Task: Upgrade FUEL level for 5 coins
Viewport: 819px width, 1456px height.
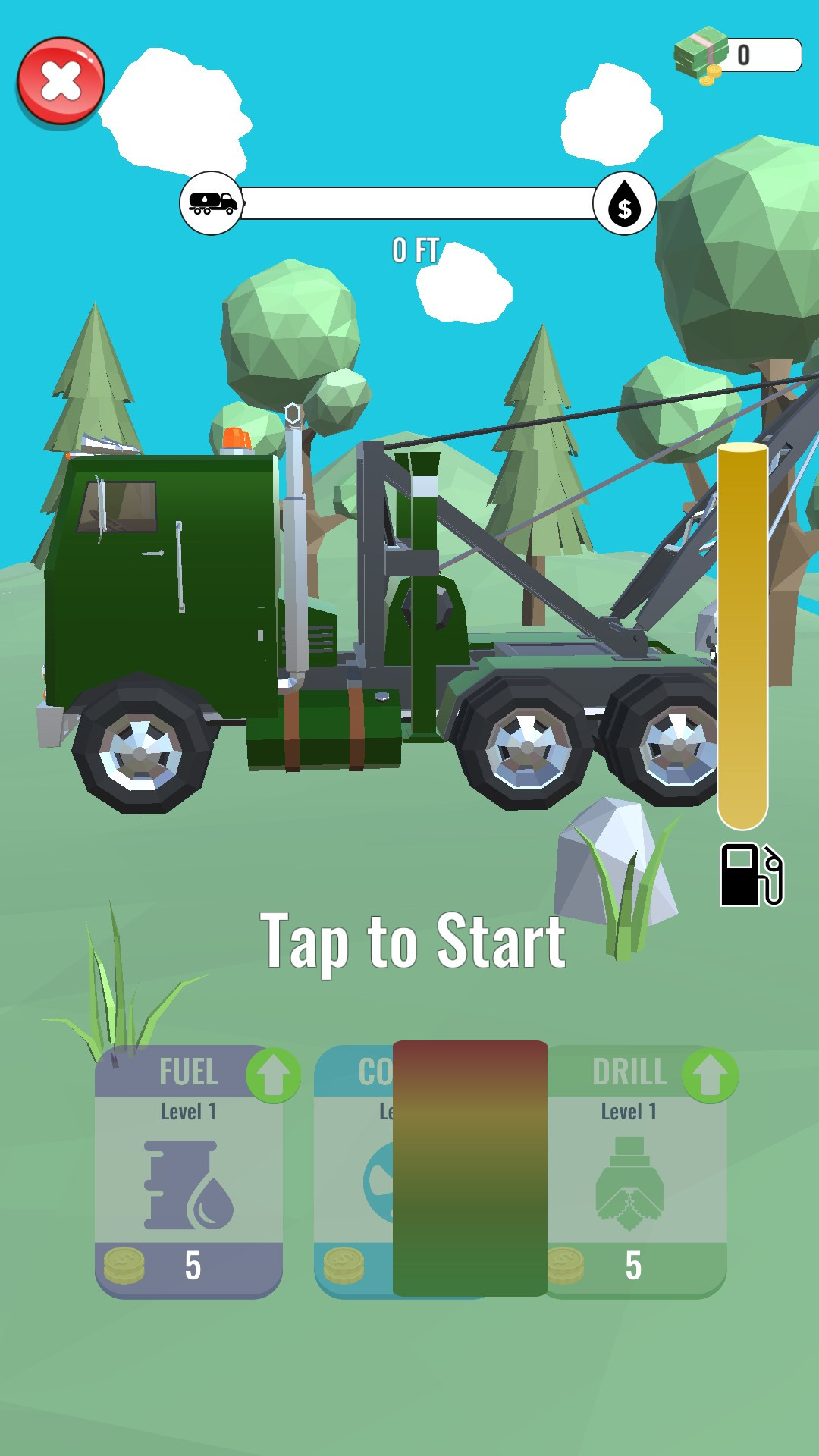Action: pyautogui.click(x=189, y=1172)
